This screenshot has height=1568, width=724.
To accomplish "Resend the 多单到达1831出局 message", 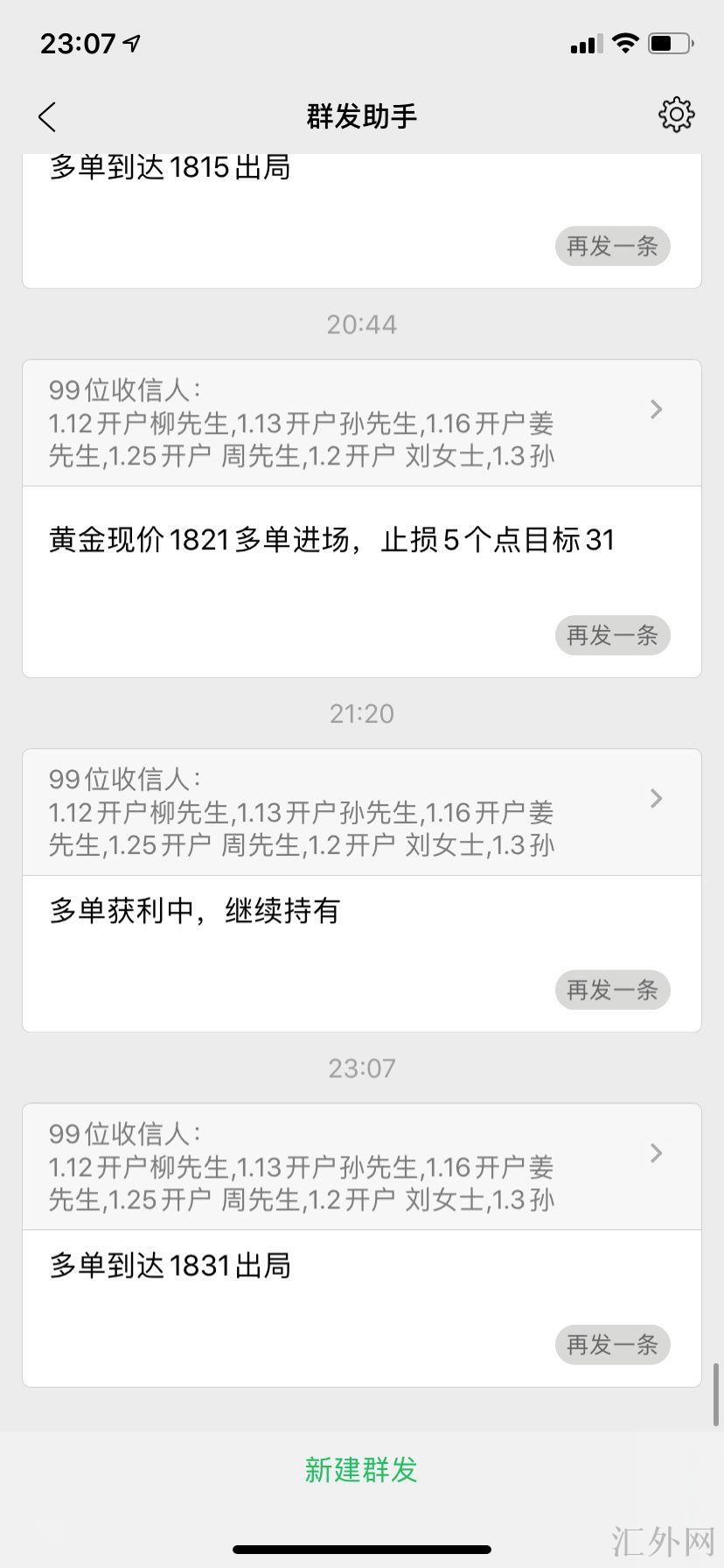I will point(612,1345).
